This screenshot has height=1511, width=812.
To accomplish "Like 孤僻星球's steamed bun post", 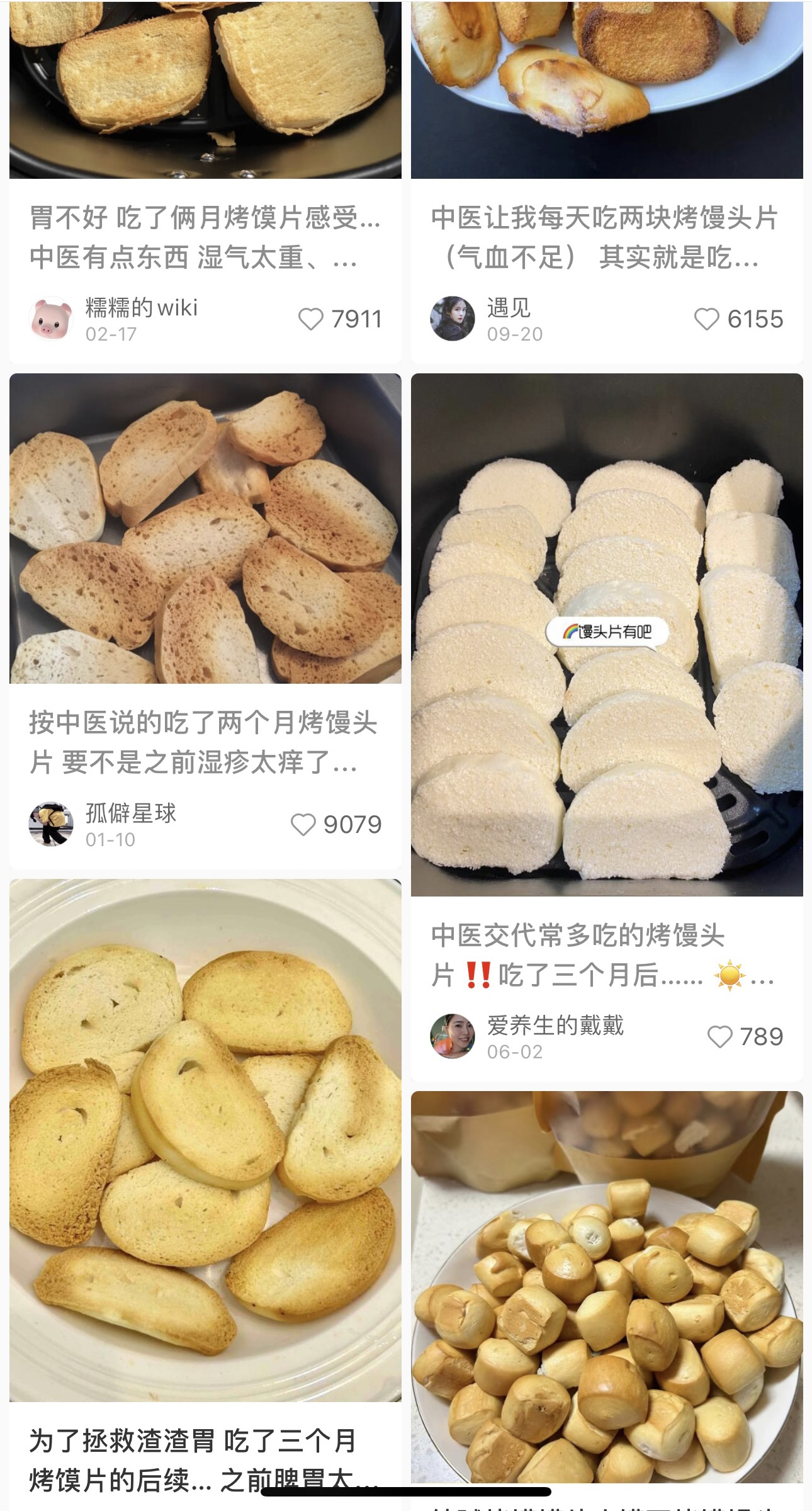I will 303,825.
